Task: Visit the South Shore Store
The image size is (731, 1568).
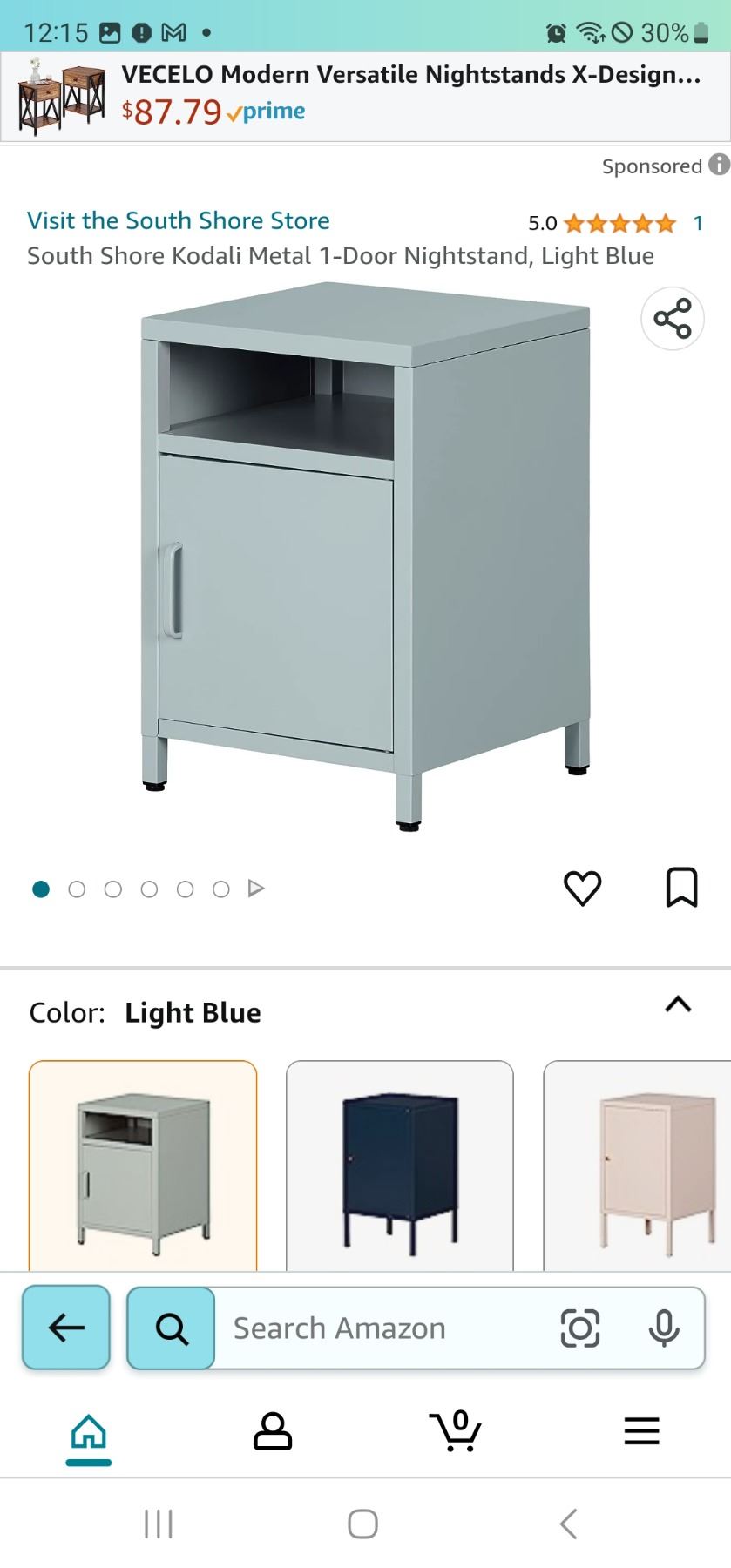Action: (x=178, y=220)
